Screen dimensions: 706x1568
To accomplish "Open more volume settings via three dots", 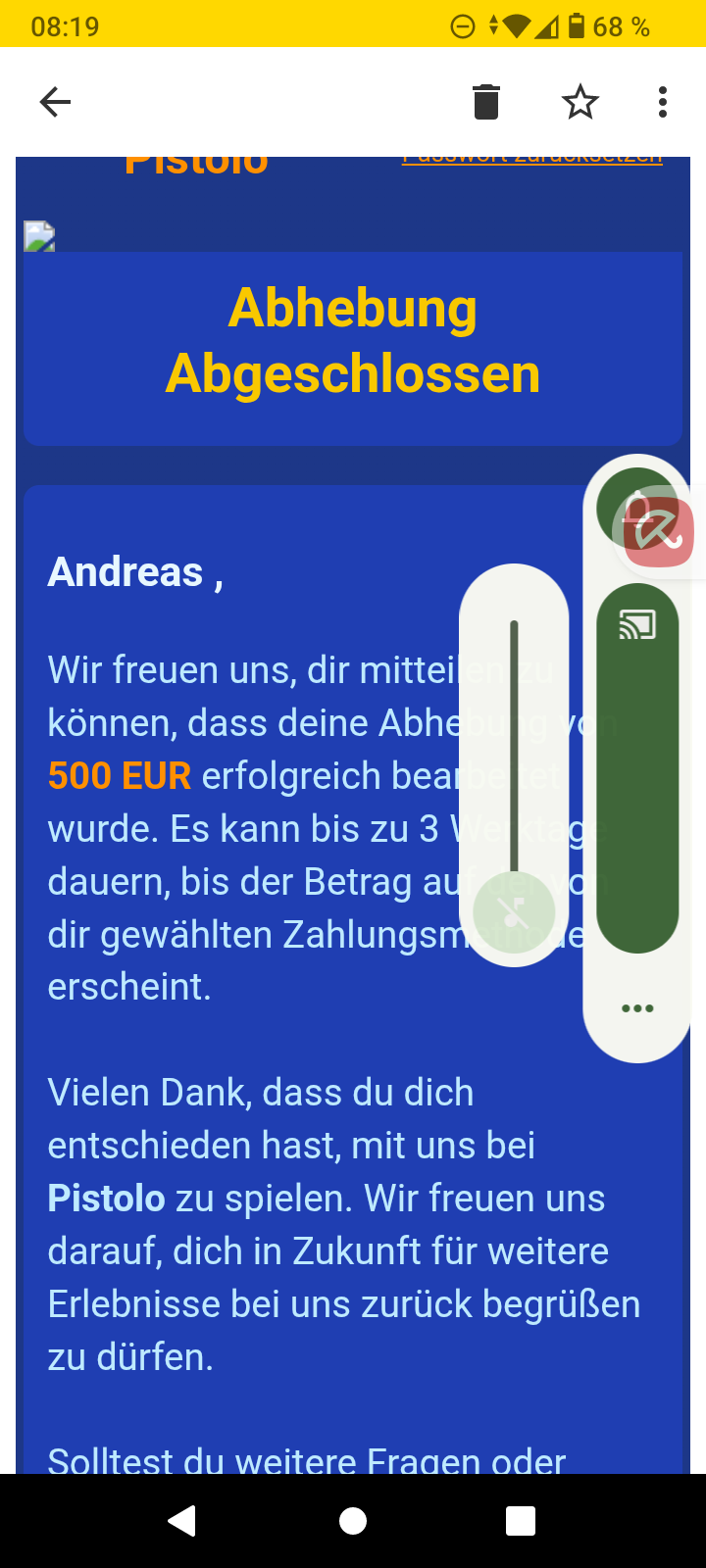I will [x=637, y=1008].
